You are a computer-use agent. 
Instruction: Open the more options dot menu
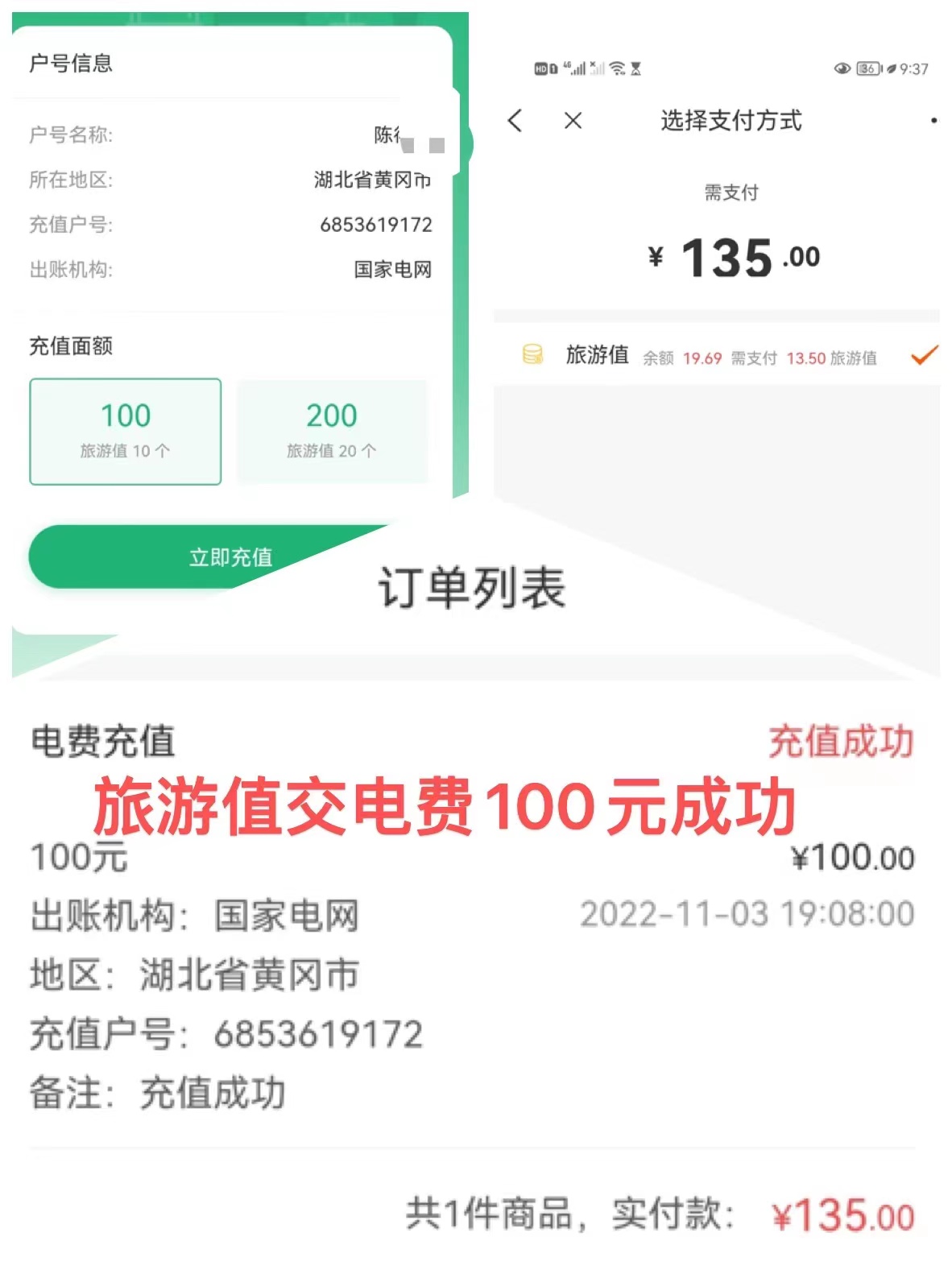tap(933, 122)
